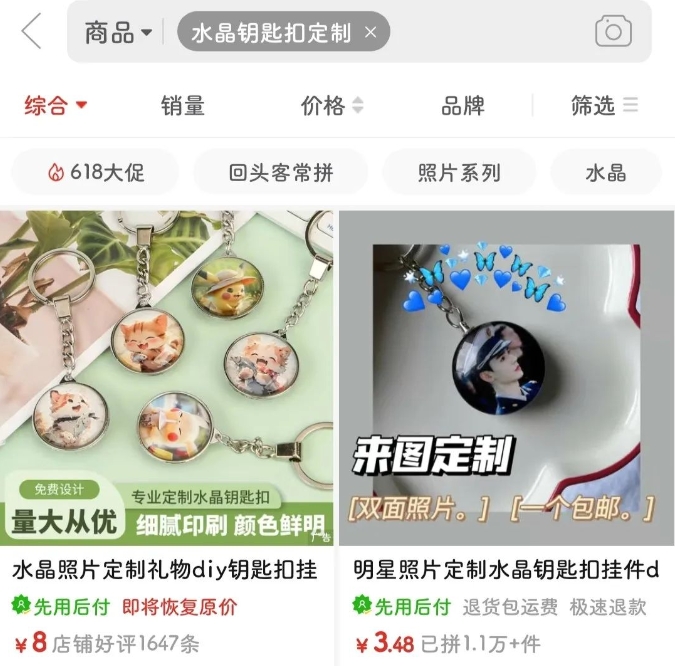Open the 筛选 filter panel
Screen dimensions: 681x666
pos(603,105)
